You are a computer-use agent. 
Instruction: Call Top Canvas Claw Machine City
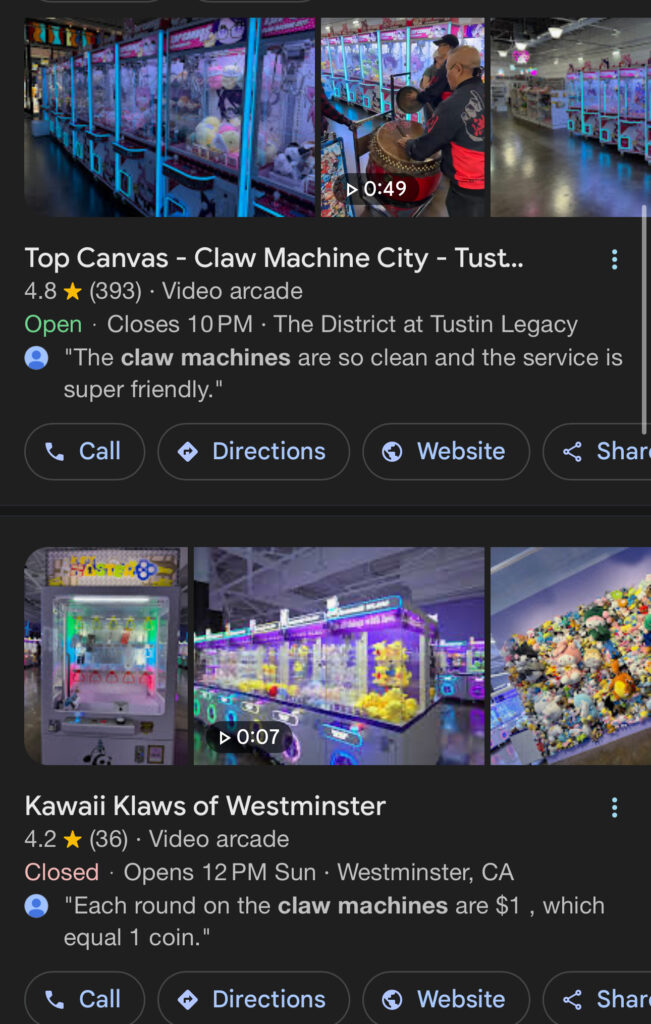pos(84,451)
